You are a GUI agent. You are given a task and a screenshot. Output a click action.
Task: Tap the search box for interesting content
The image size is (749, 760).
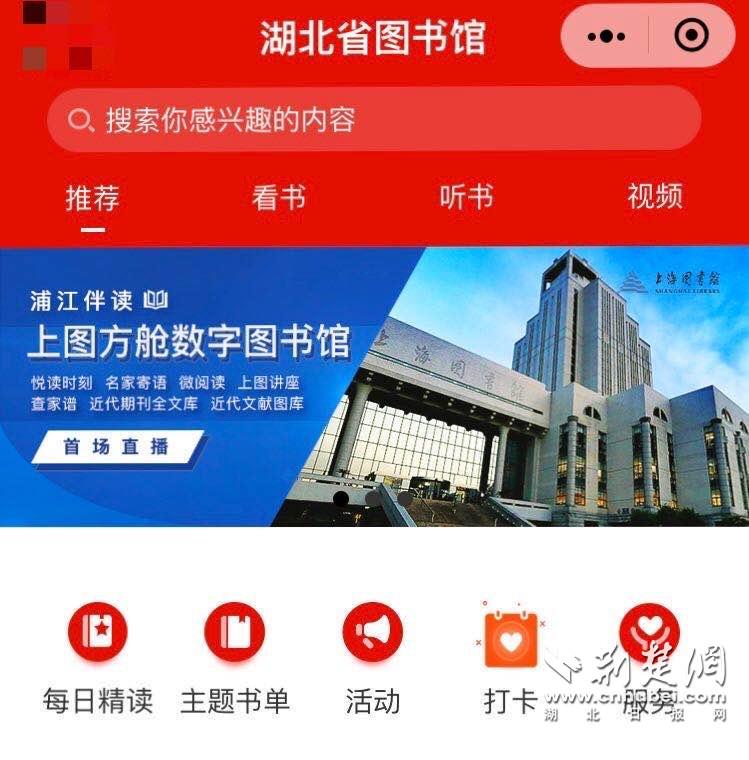tap(373, 120)
